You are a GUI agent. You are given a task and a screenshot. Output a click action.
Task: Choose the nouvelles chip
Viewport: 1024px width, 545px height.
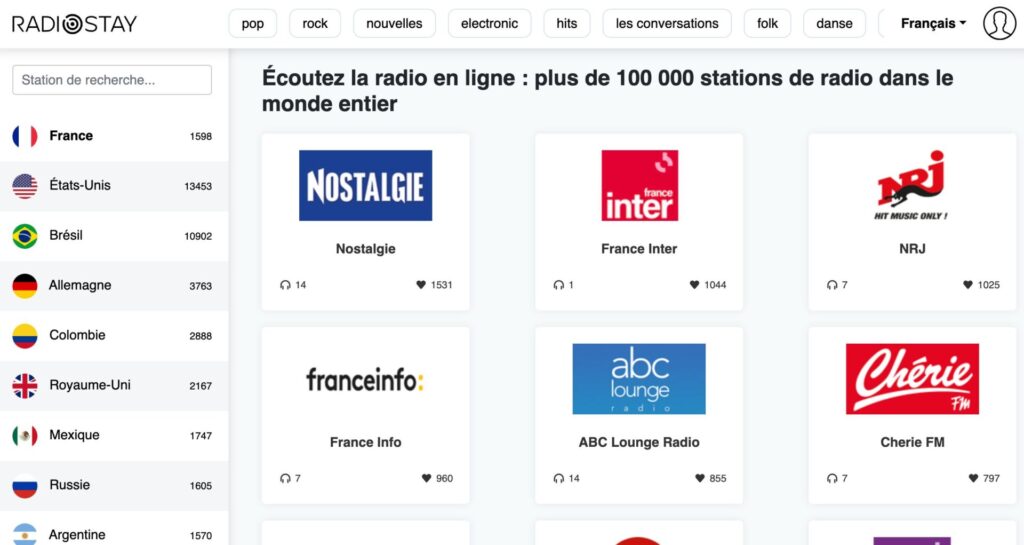click(x=394, y=23)
